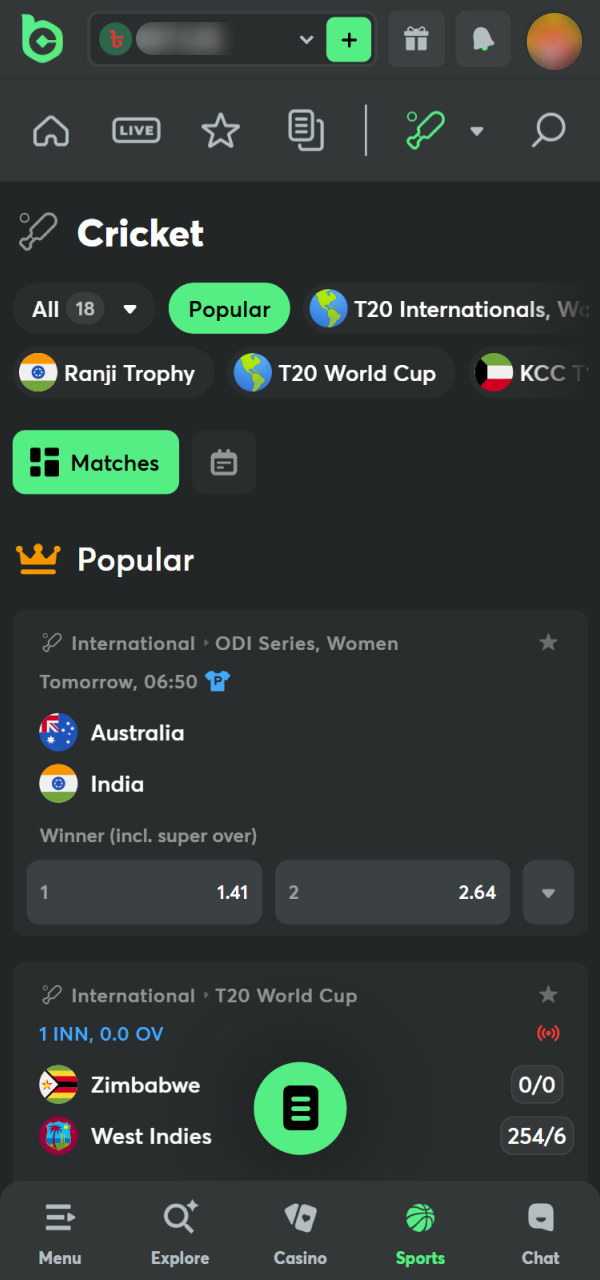Open the LIVE events section

(x=136, y=131)
